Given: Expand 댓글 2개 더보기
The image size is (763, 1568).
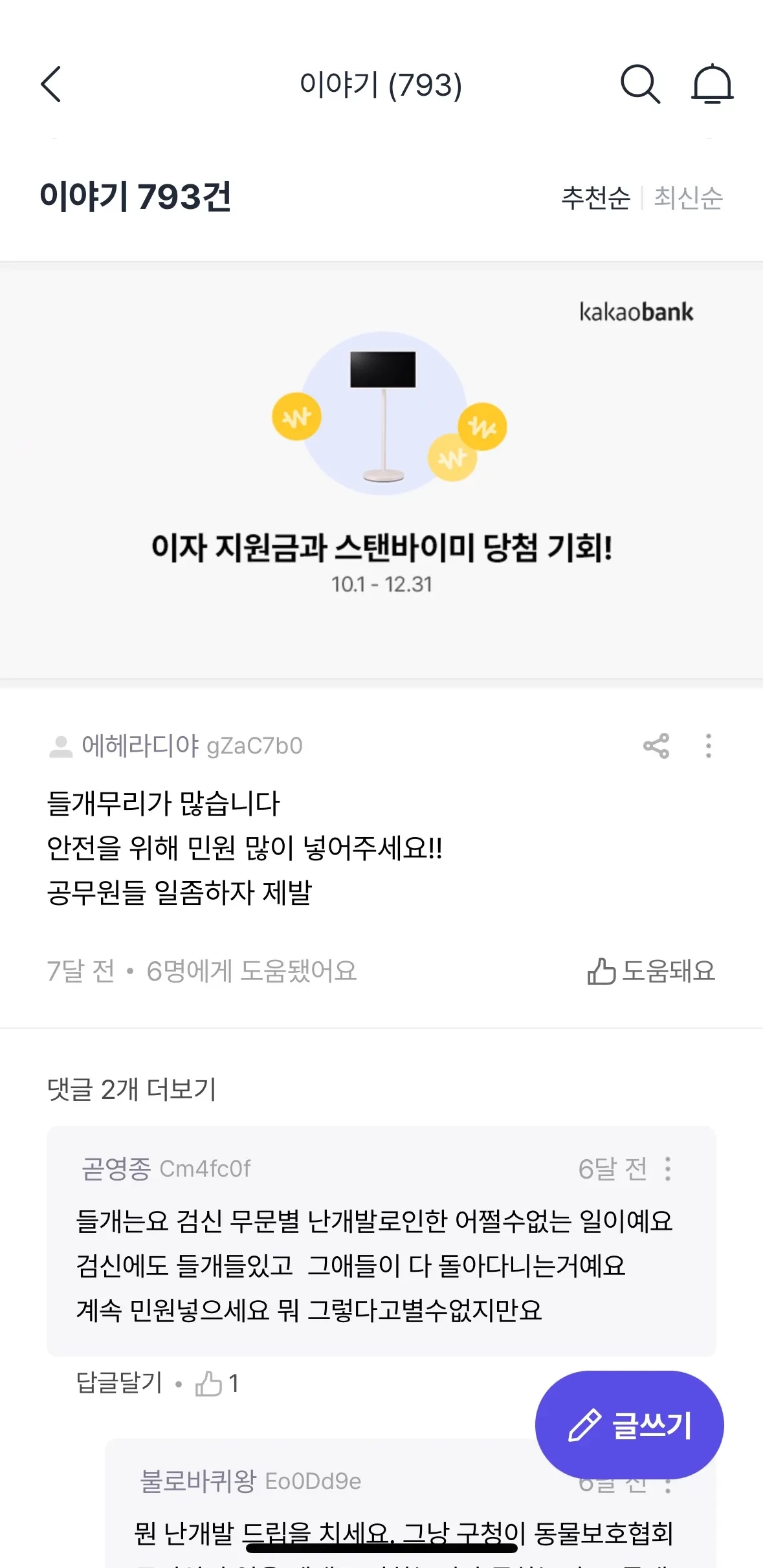Looking at the screenshot, I should pos(131,1089).
